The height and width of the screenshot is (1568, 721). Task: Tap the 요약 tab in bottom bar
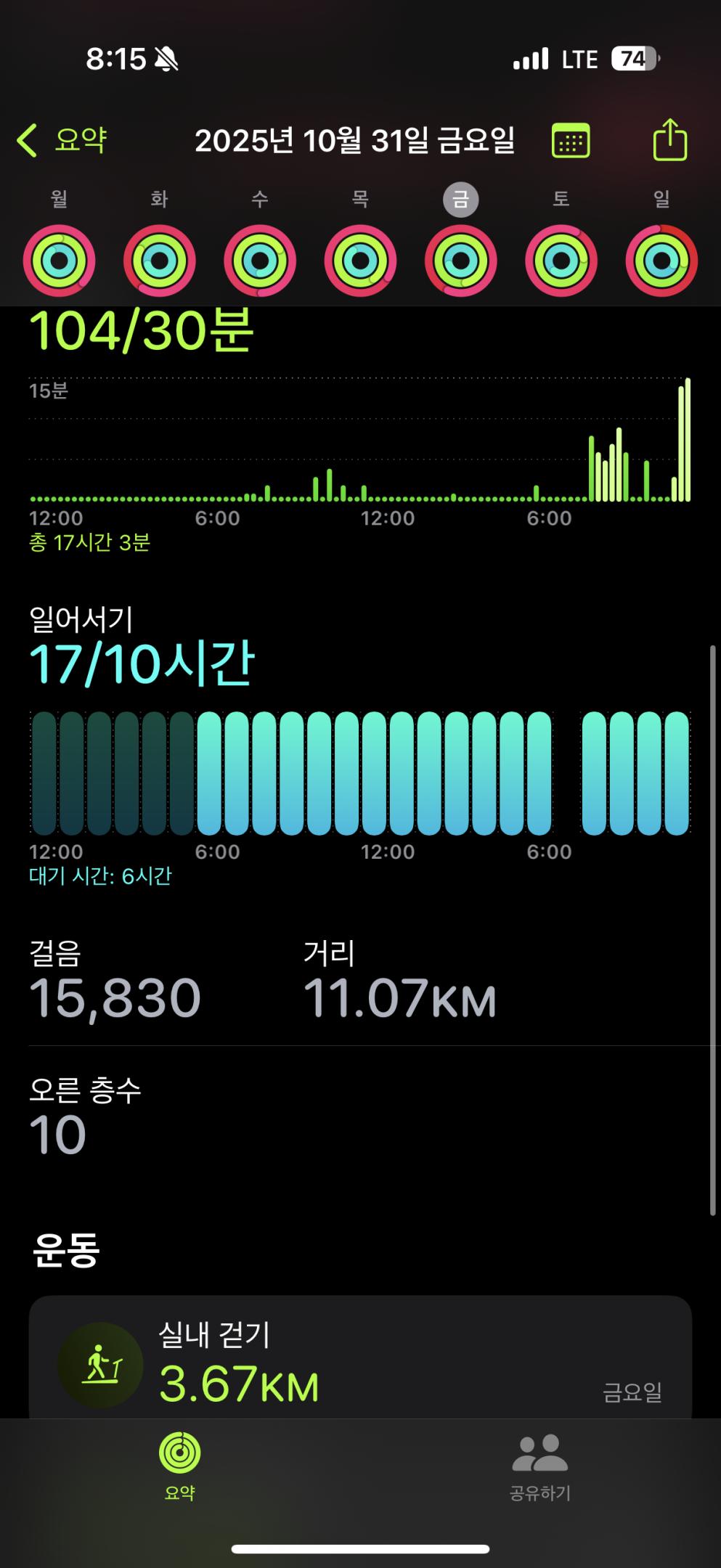point(179,1468)
